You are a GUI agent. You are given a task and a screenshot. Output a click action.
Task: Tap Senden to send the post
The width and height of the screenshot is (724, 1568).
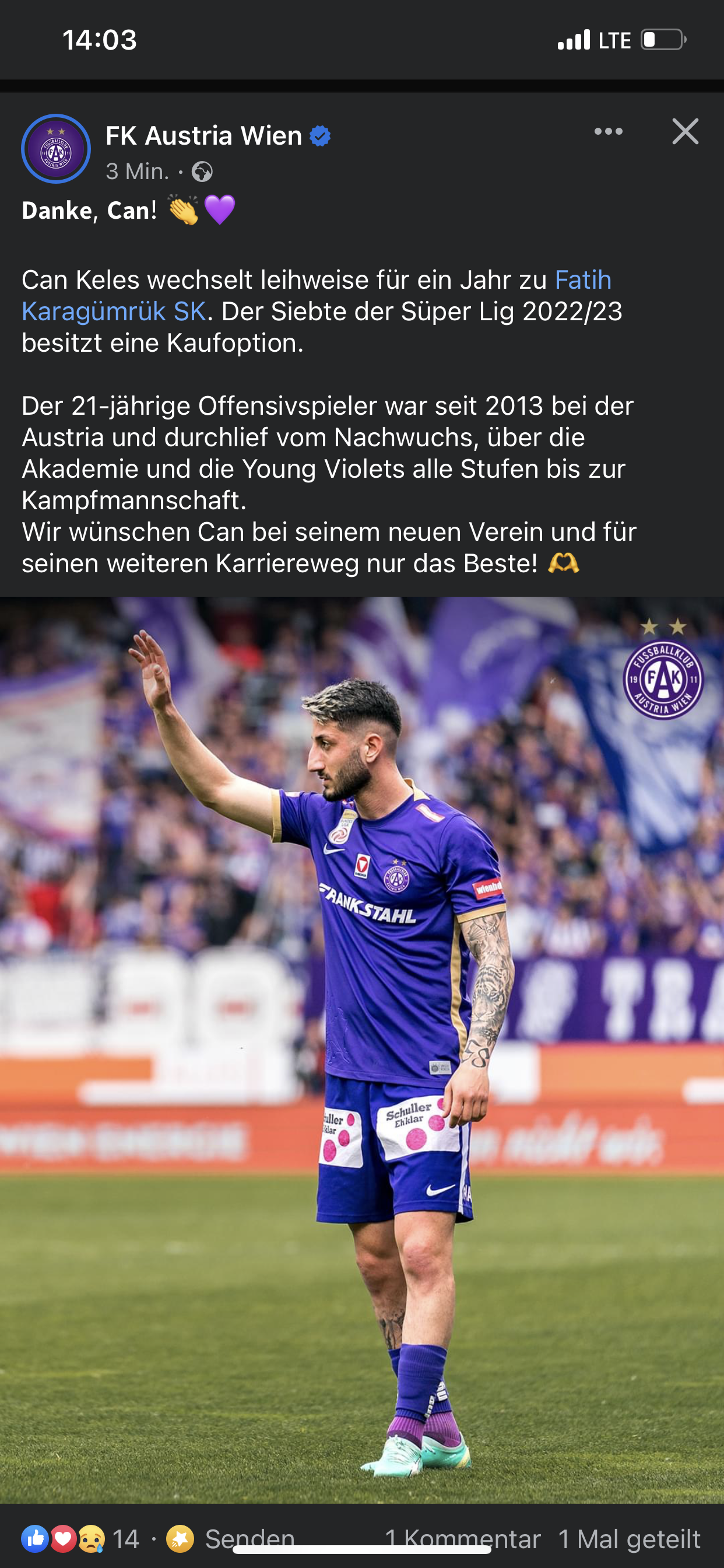coord(231,1539)
